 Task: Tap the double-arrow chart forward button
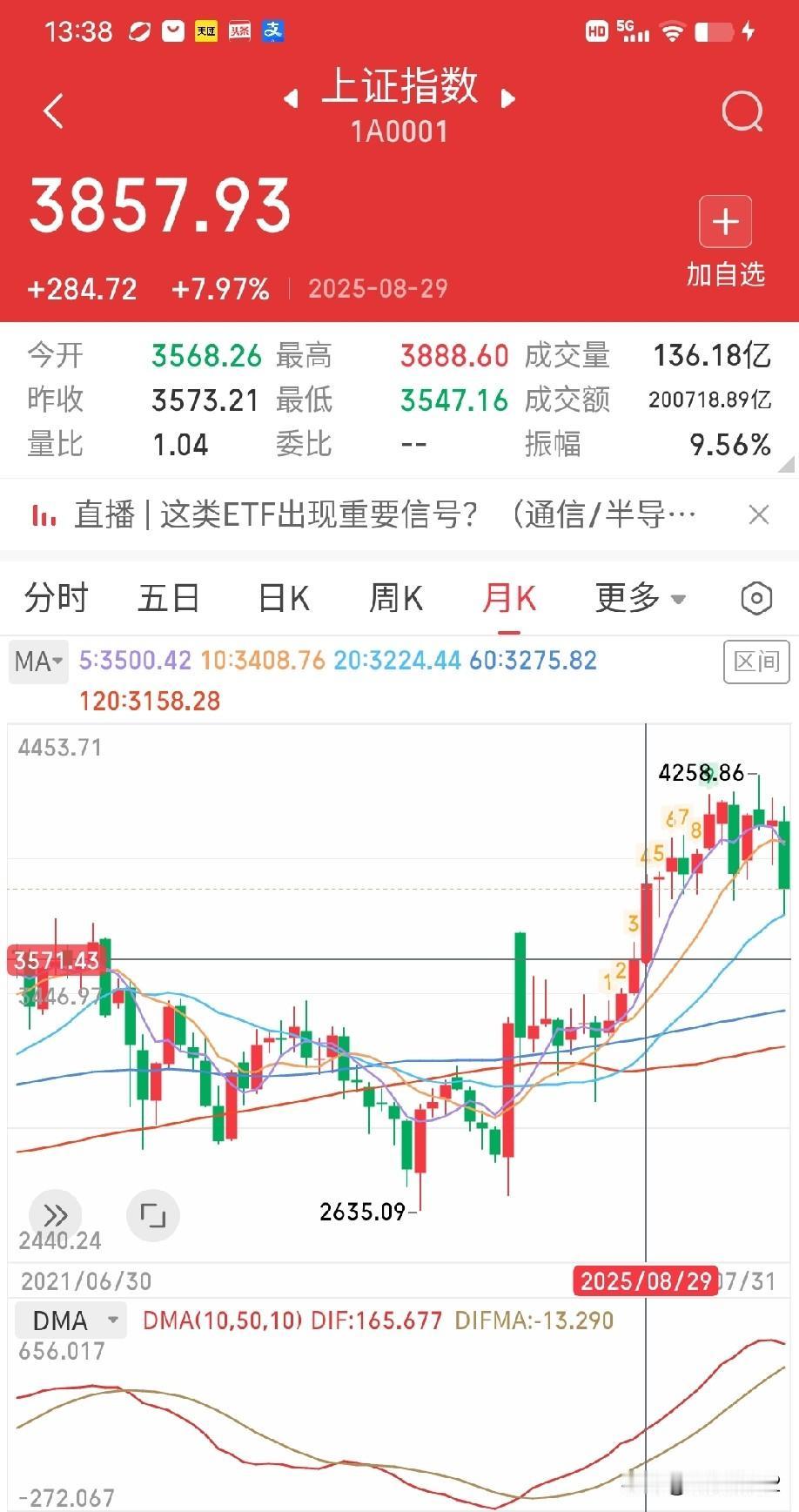[55, 1215]
